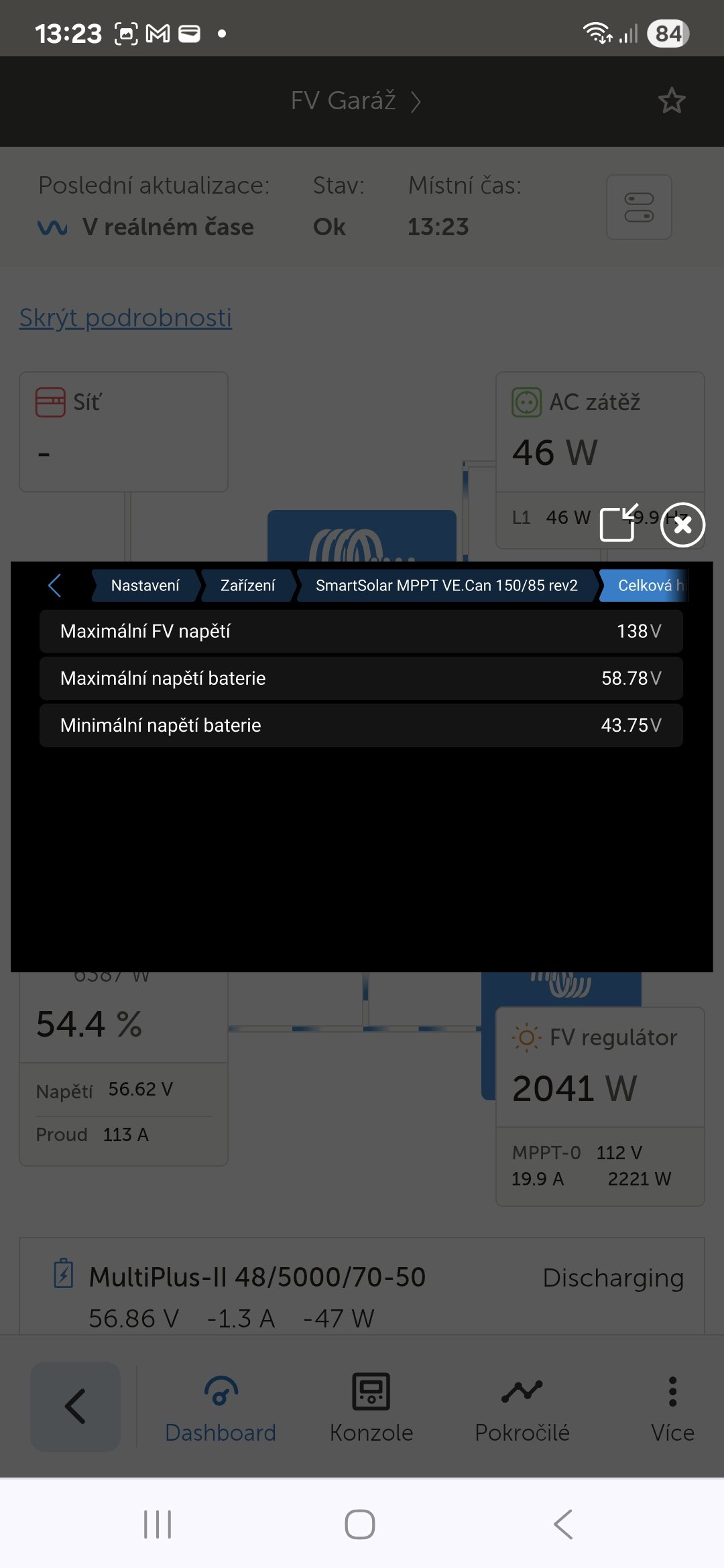
Task: Switch to the Dashboard tab
Action: 220,1407
